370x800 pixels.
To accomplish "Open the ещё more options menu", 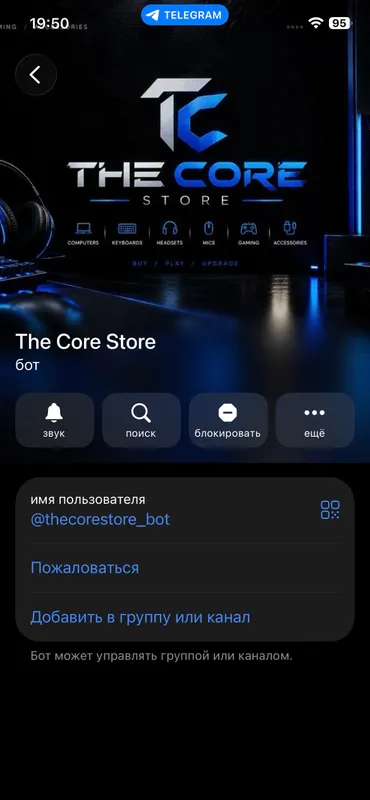I will pyautogui.click(x=315, y=420).
